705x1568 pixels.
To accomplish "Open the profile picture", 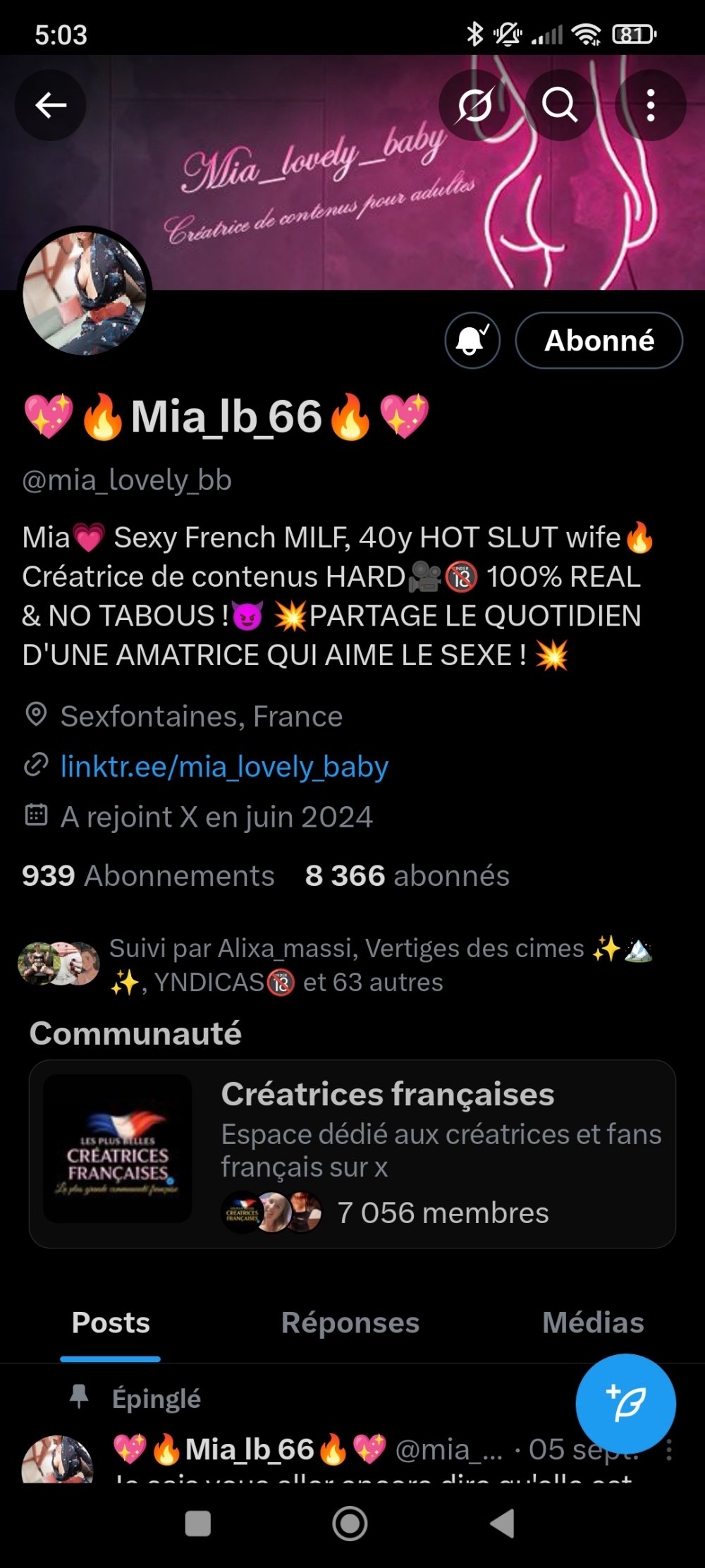I will coord(85,293).
